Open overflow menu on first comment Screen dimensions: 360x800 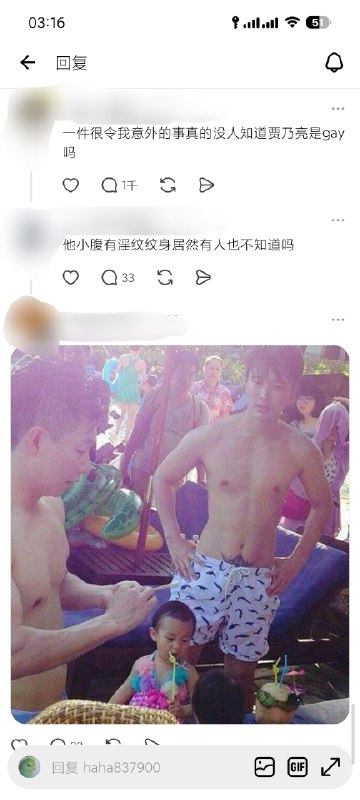point(338,109)
